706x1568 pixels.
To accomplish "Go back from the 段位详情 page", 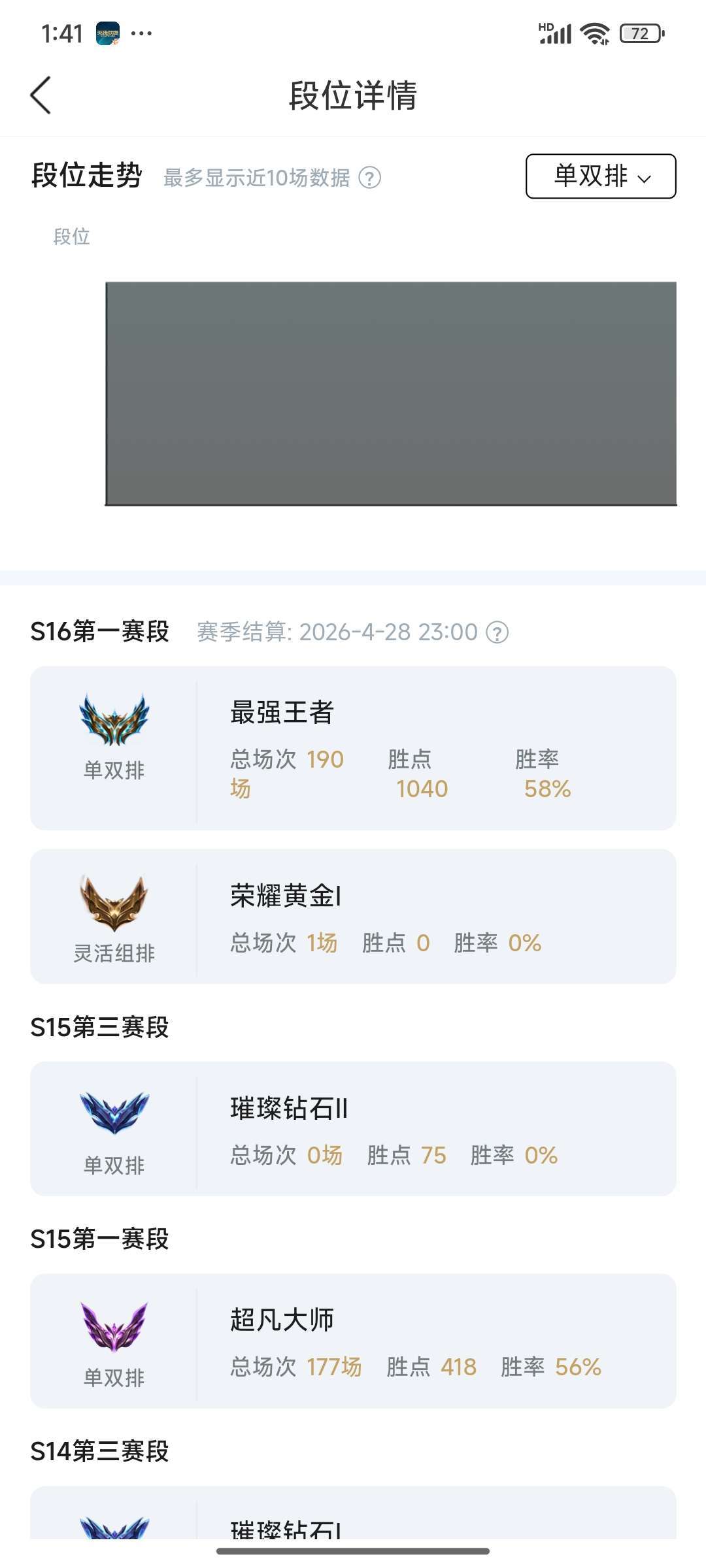I will coord(41,95).
